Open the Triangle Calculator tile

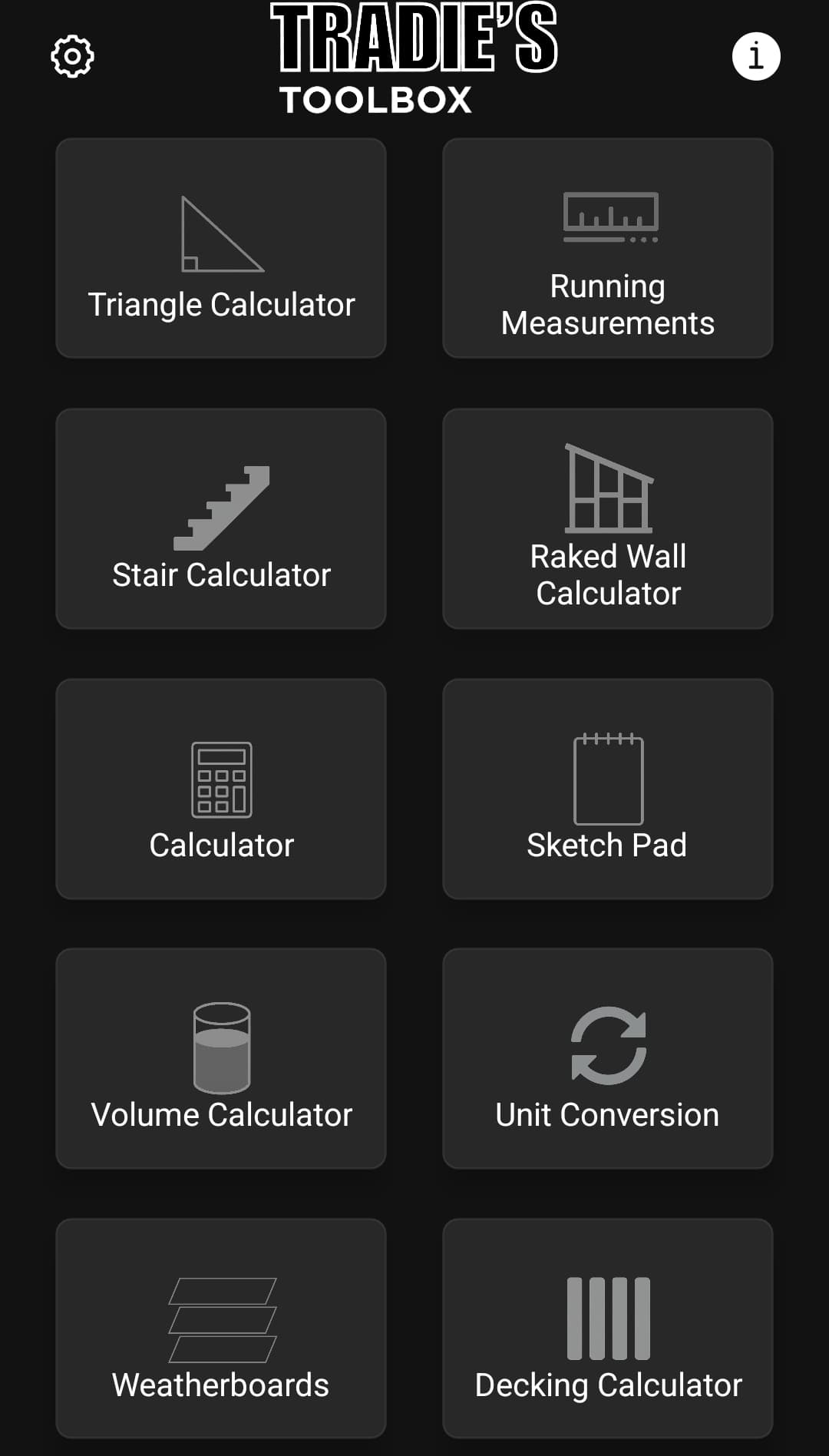pos(221,247)
